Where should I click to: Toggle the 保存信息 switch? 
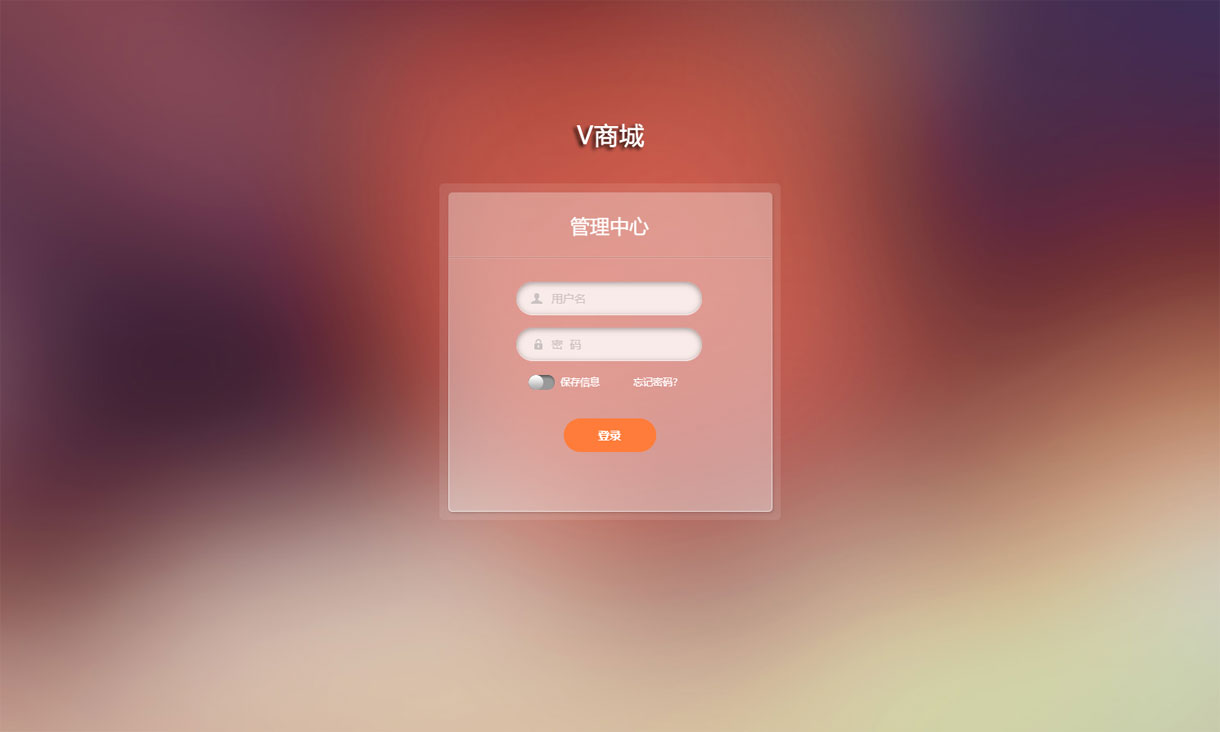click(541, 382)
